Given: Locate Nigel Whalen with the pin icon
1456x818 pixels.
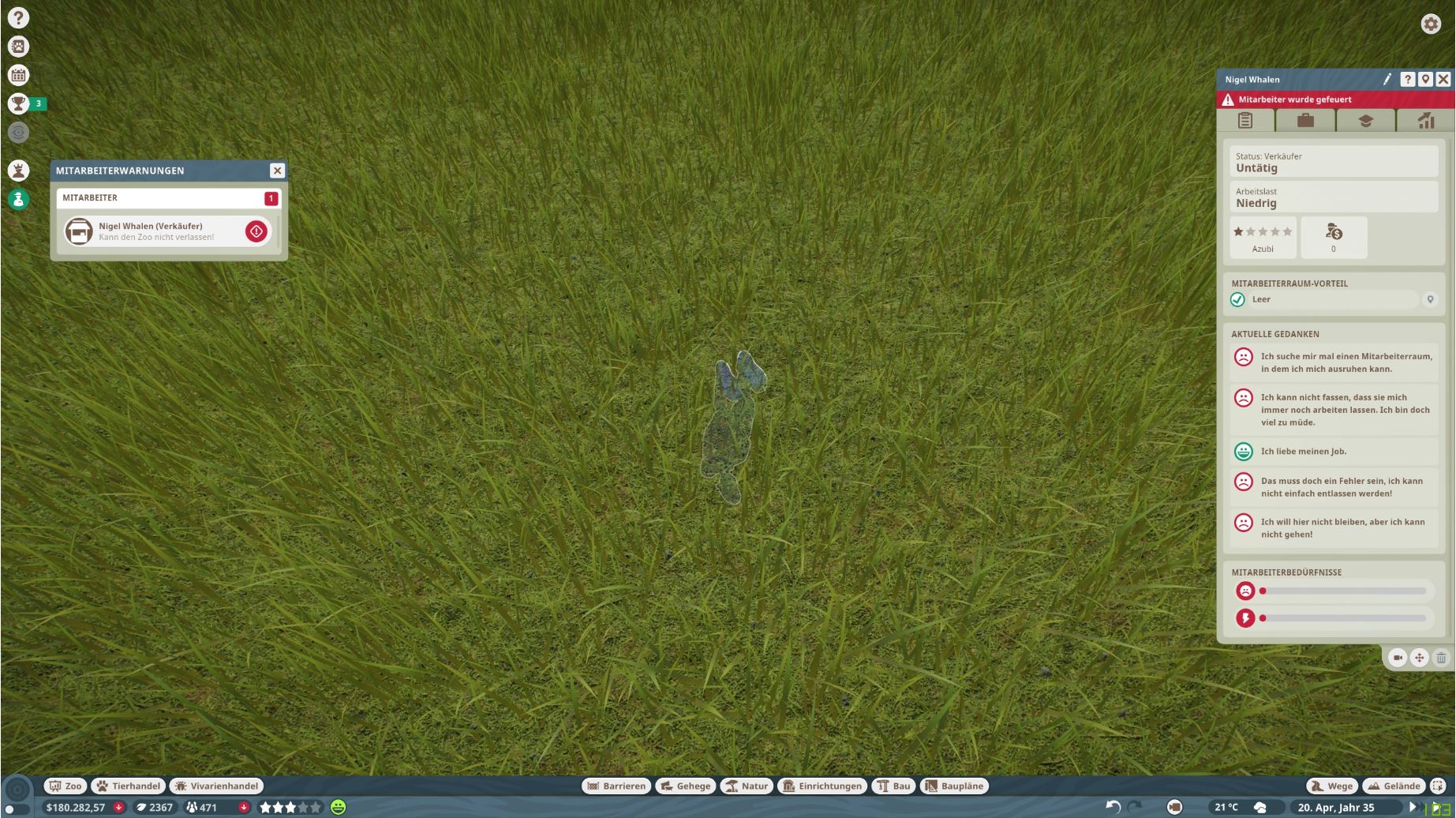Looking at the screenshot, I should (1425, 79).
